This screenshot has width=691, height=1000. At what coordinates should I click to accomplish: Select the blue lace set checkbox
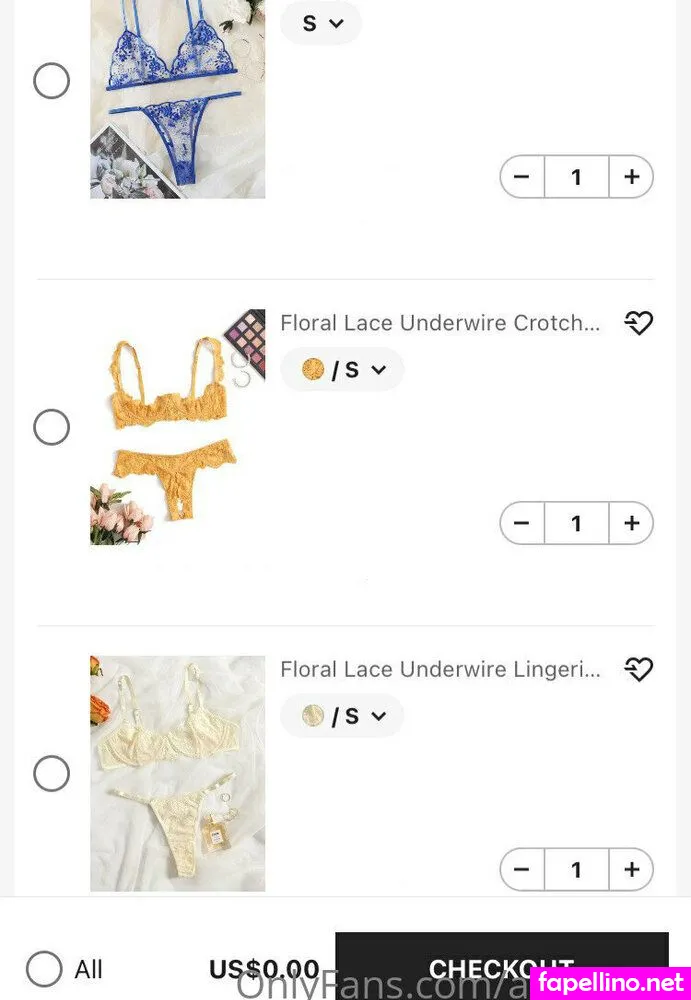(51, 81)
